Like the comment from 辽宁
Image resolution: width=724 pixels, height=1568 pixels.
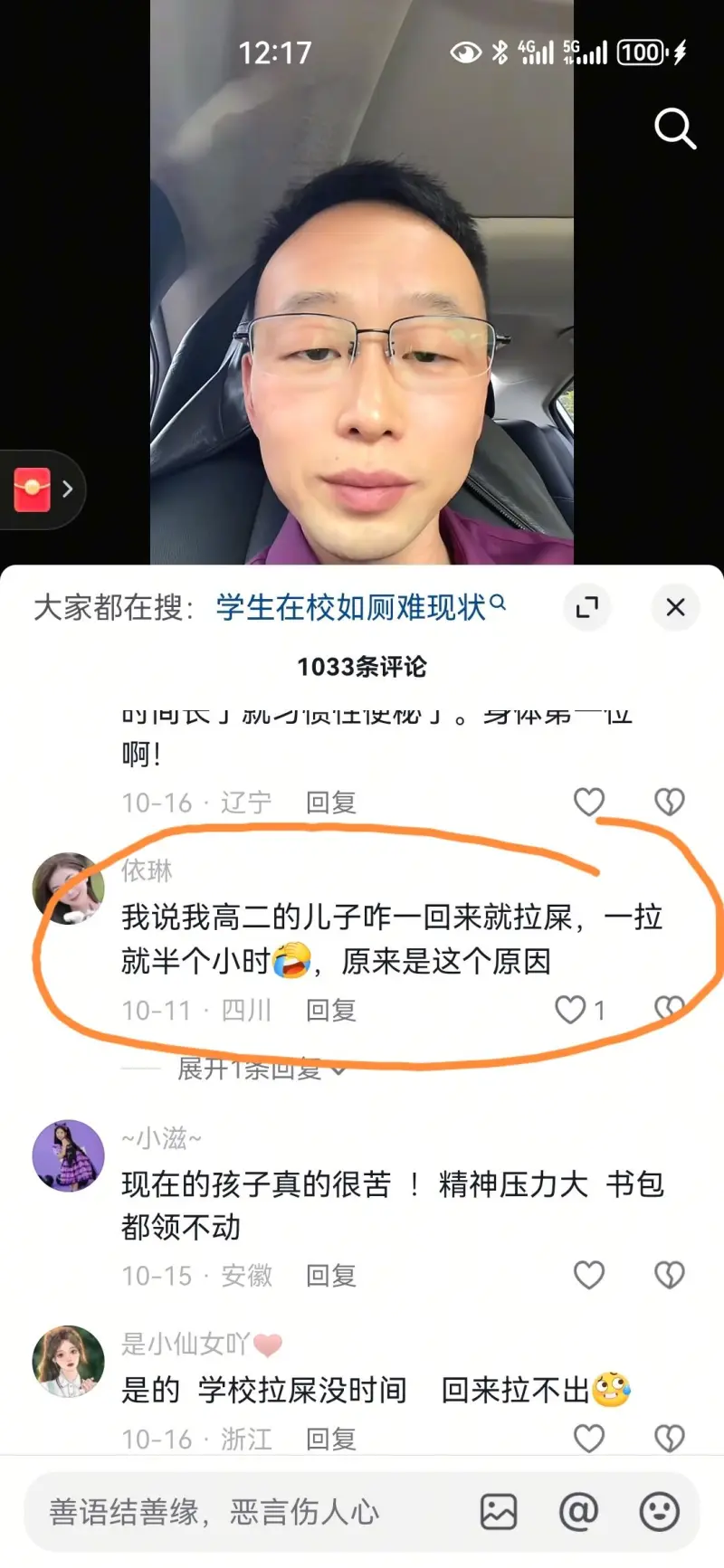589,802
